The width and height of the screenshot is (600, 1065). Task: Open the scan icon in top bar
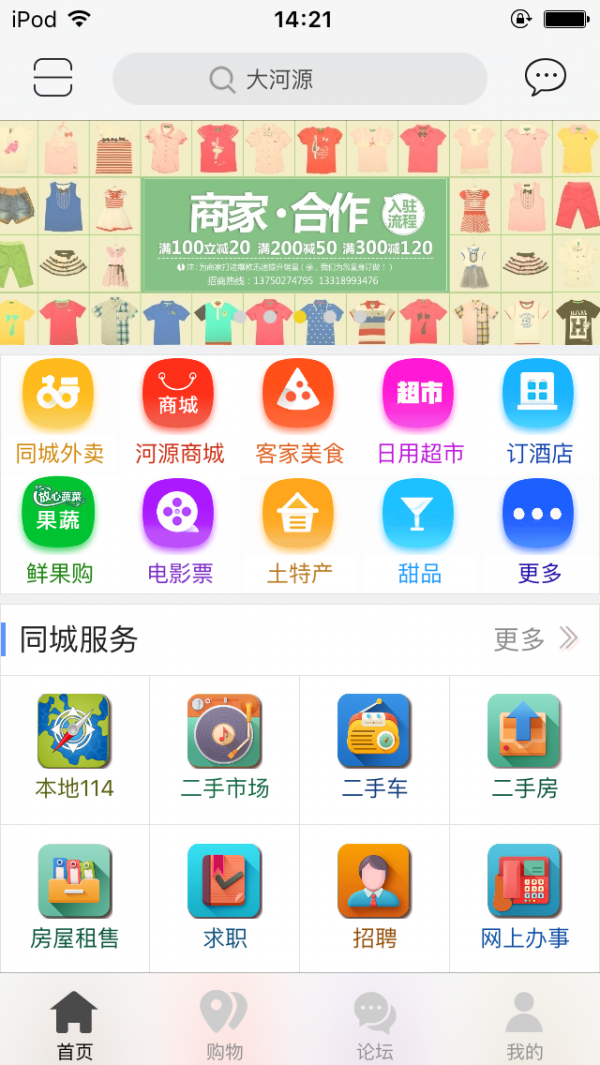click(53, 77)
